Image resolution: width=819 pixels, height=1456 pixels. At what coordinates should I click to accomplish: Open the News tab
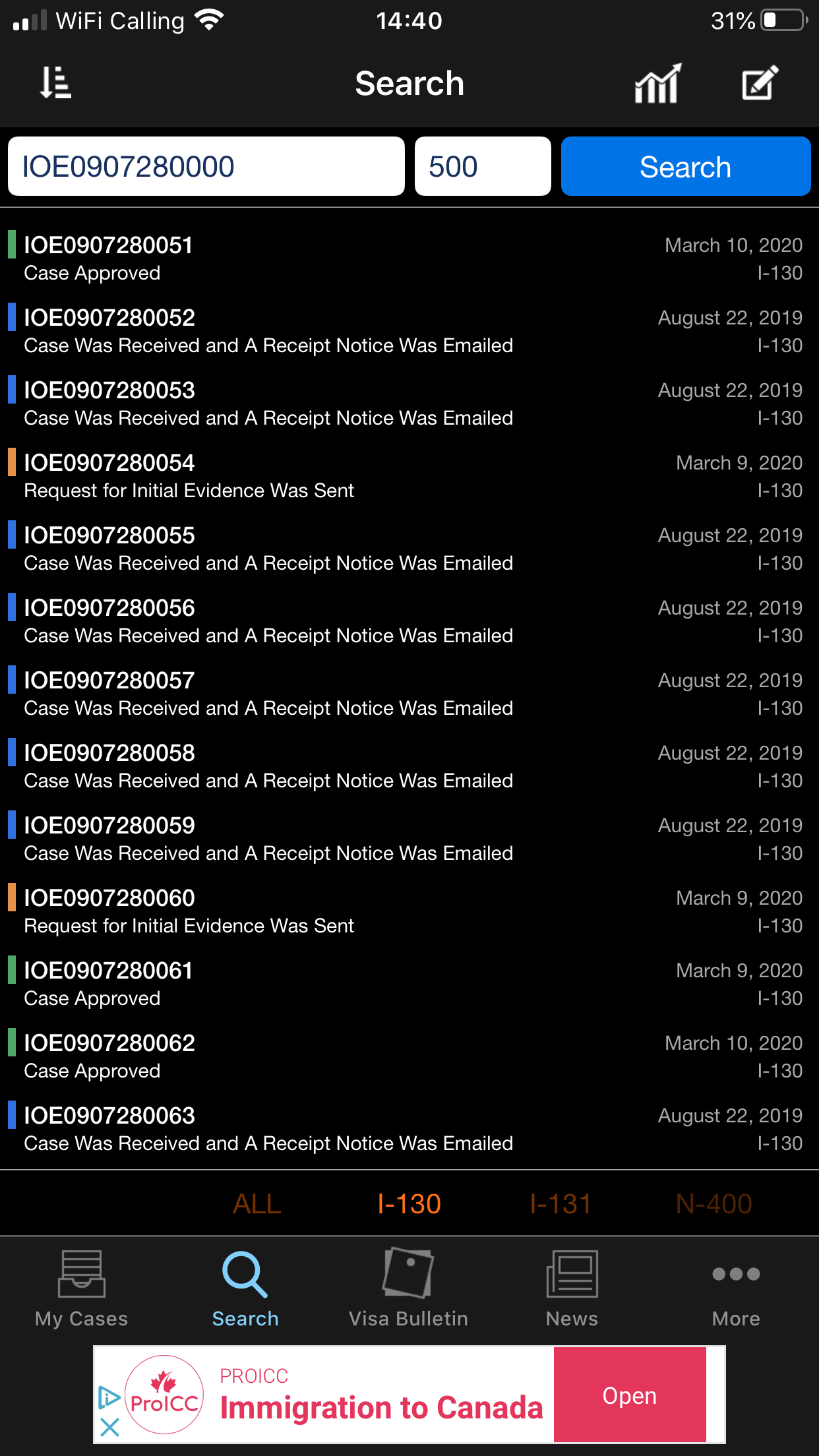point(572,1289)
